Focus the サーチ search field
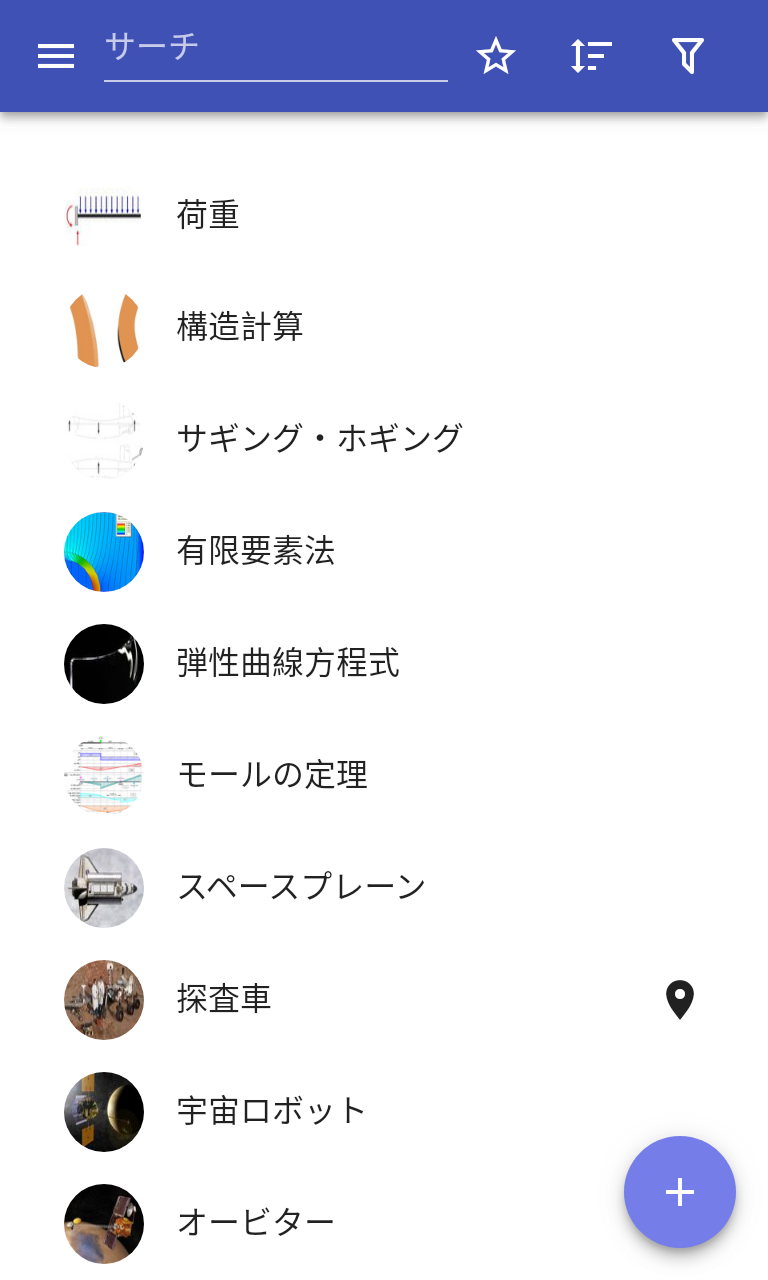Screen dimensions: 768x1280 pyautogui.click(x=275, y=49)
